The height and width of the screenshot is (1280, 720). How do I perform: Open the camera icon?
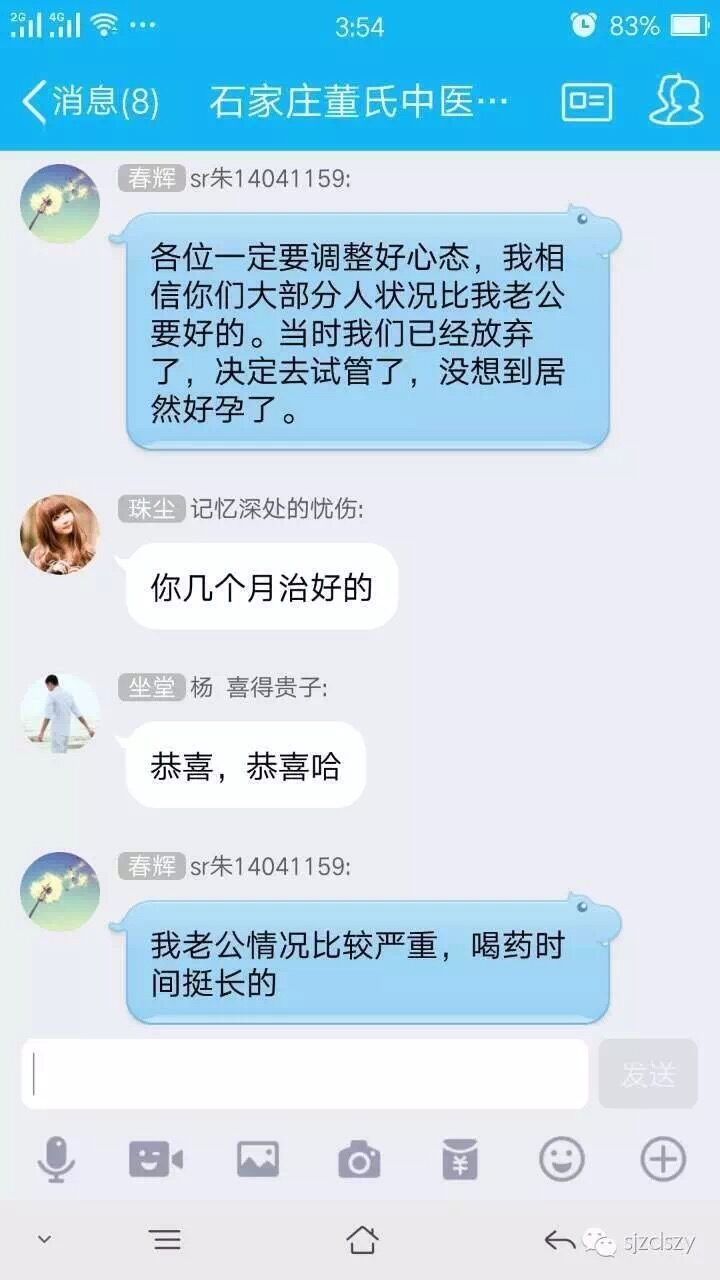359,1160
